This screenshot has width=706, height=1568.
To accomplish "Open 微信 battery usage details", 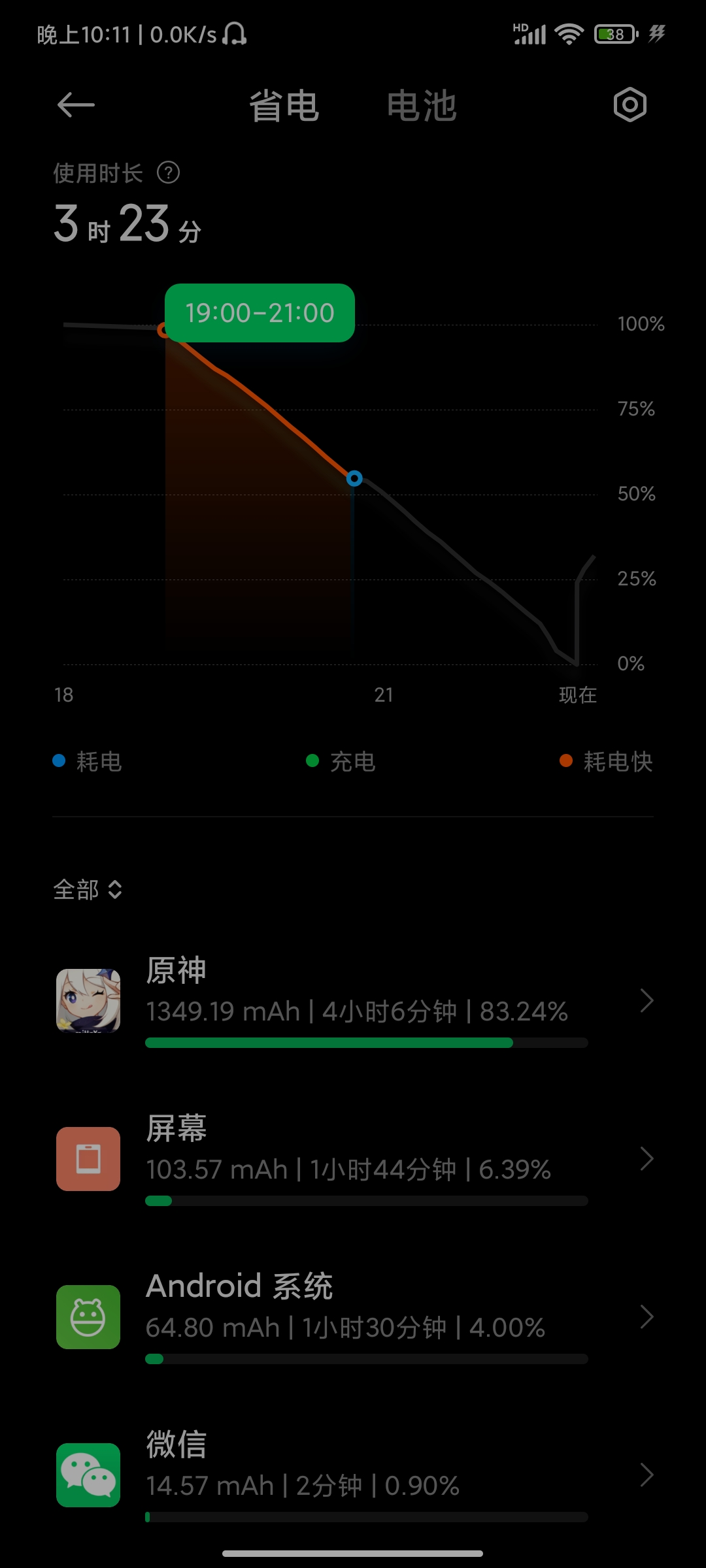I will [353, 1476].
